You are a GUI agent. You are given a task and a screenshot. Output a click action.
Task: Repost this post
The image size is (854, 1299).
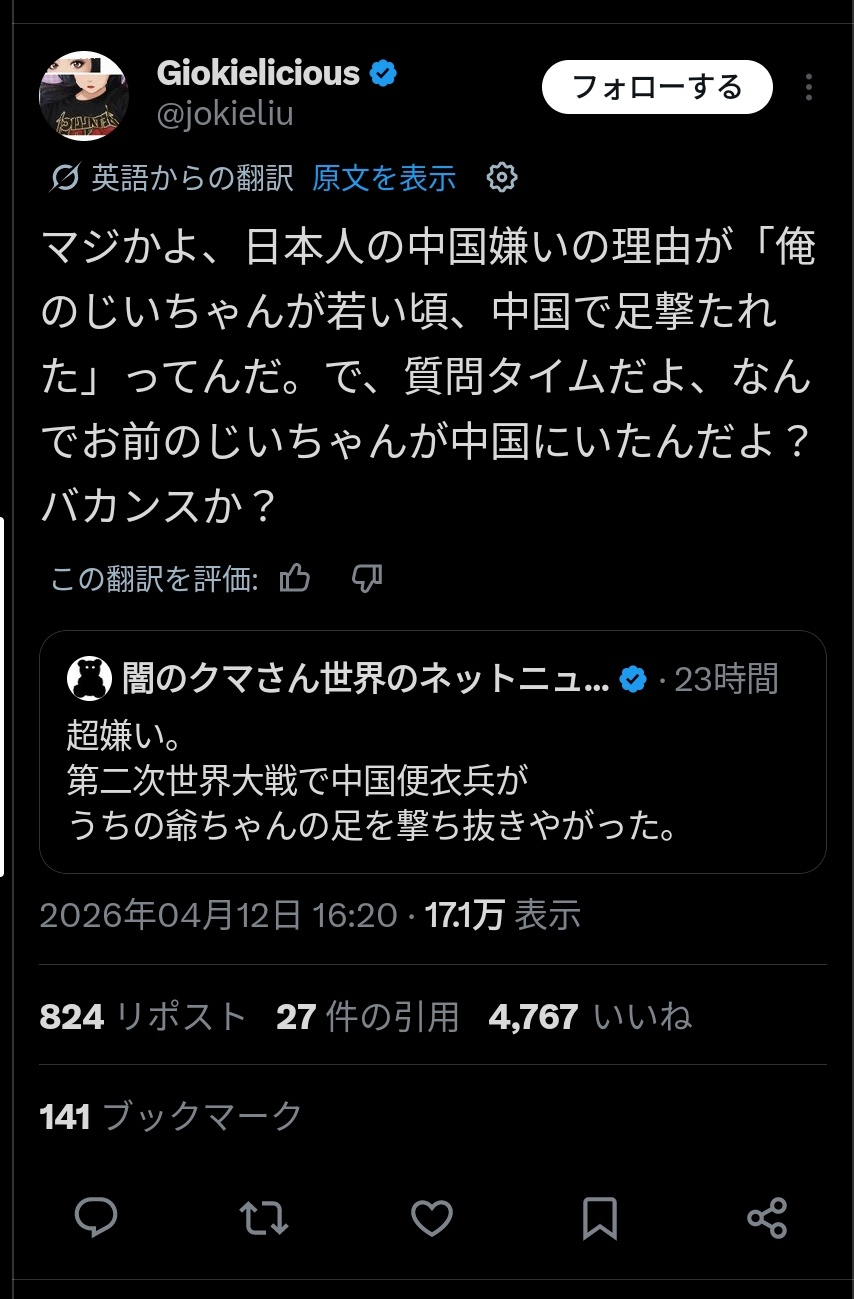point(265,1217)
